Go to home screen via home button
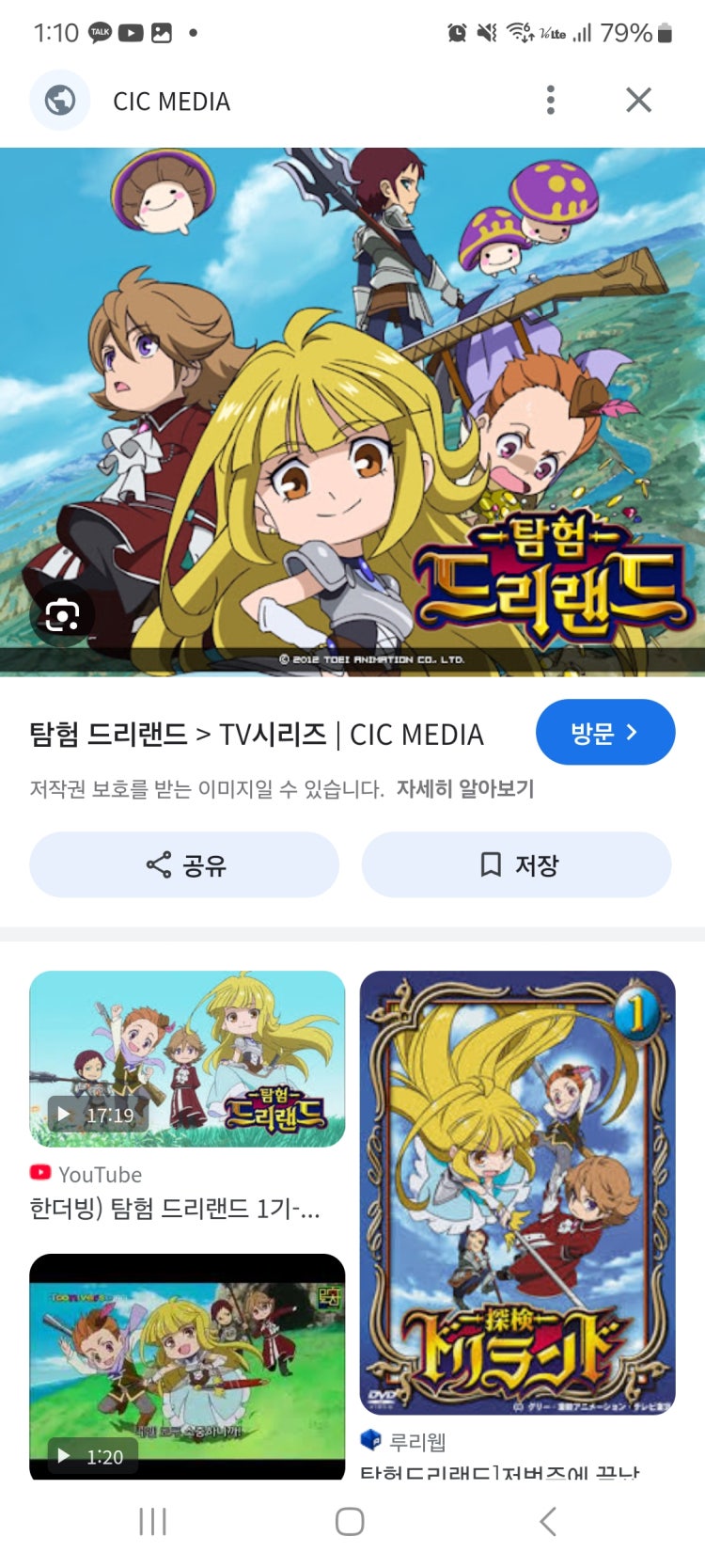The image size is (705, 1568). click(x=350, y=1521)
